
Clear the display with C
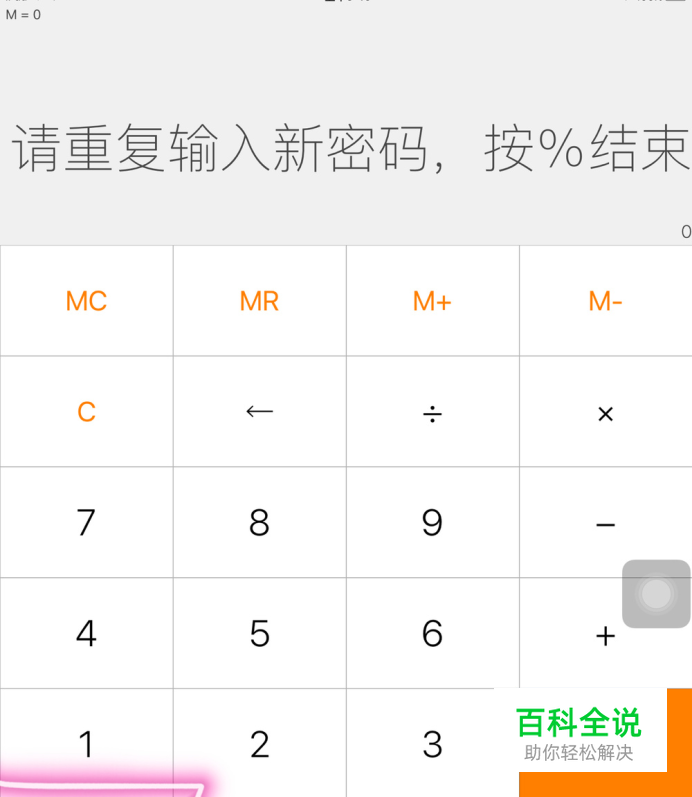(86, 412)
